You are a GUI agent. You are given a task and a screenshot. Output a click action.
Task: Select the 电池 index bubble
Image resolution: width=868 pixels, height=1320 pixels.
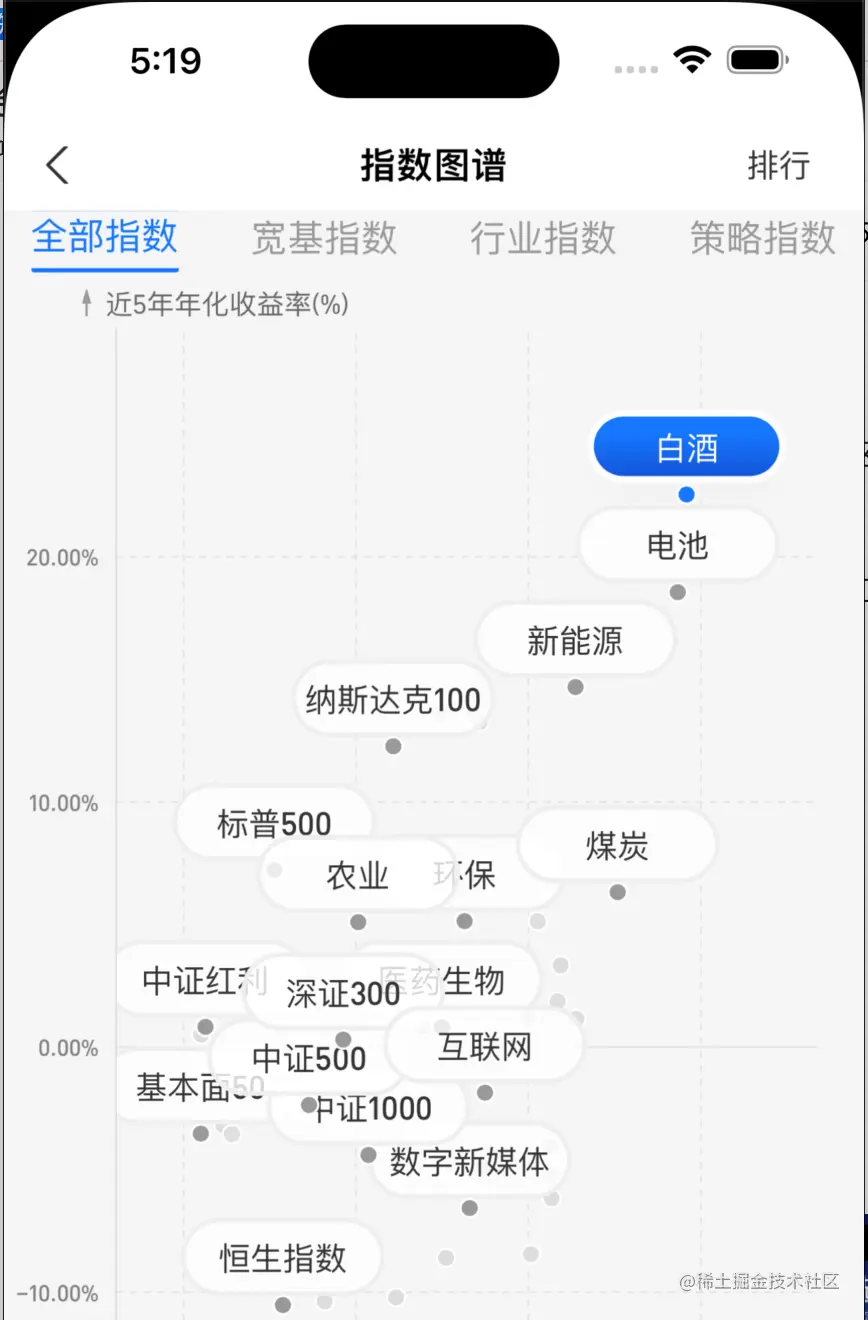click(x=677, y=545)
